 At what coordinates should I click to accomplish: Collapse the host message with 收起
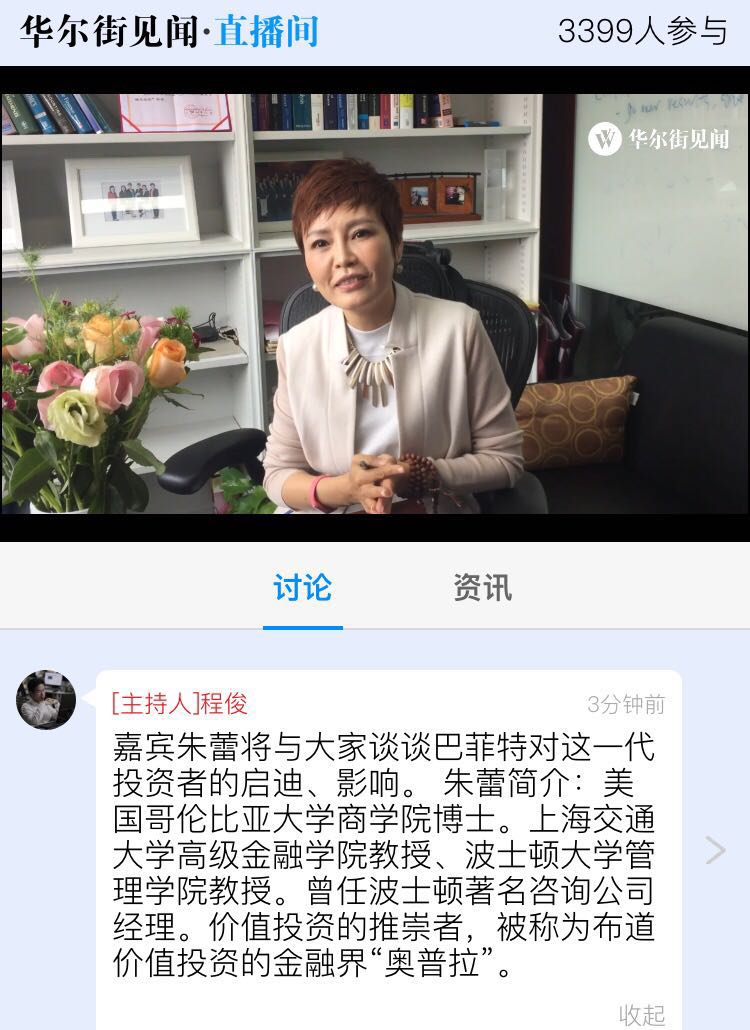pyautogui.click(x=641, y=1014)
